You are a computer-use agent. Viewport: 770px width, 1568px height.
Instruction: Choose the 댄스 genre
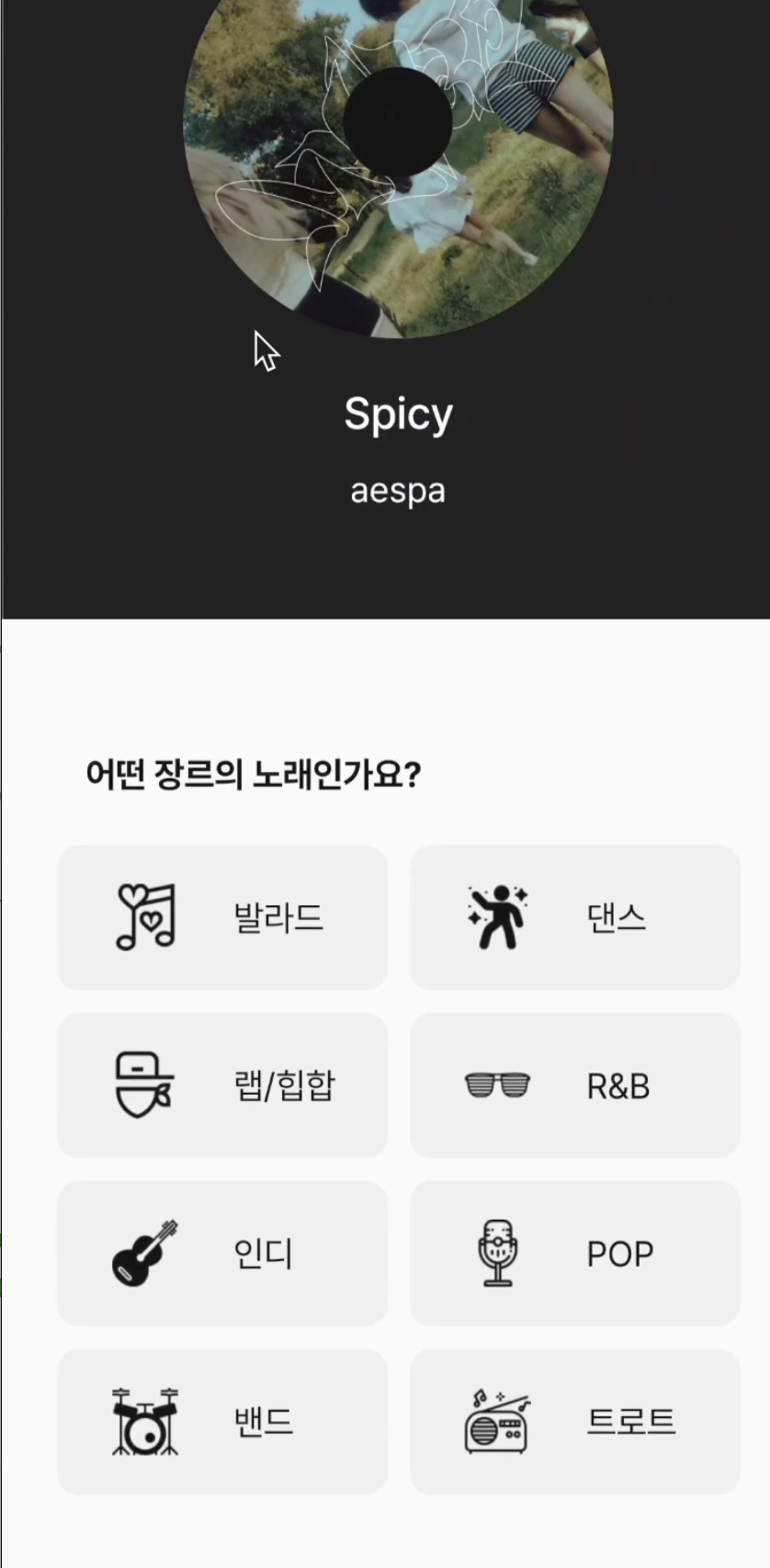[x=574, y=917]
